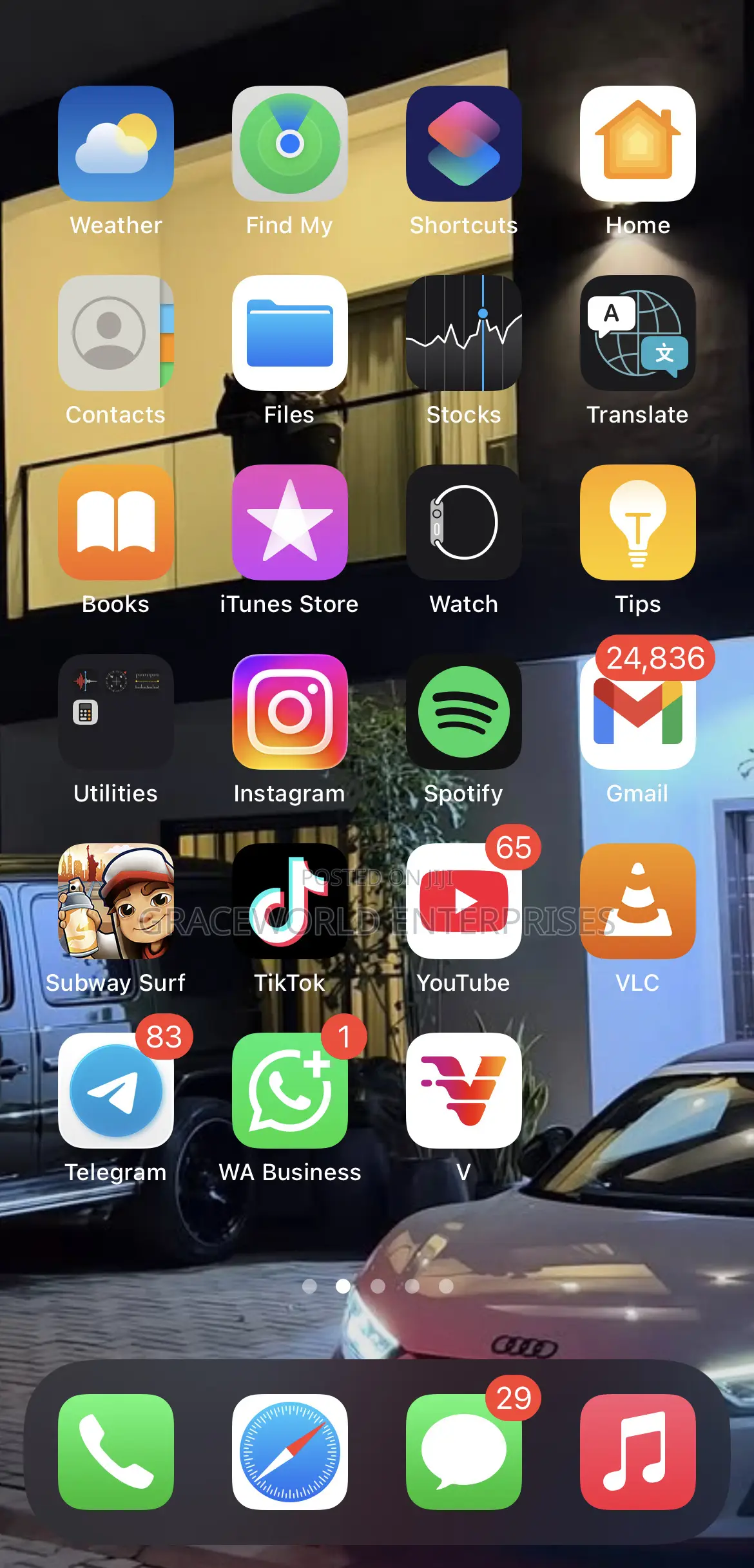
Task: Open the Shortcuts app
Action: point(464,144)
